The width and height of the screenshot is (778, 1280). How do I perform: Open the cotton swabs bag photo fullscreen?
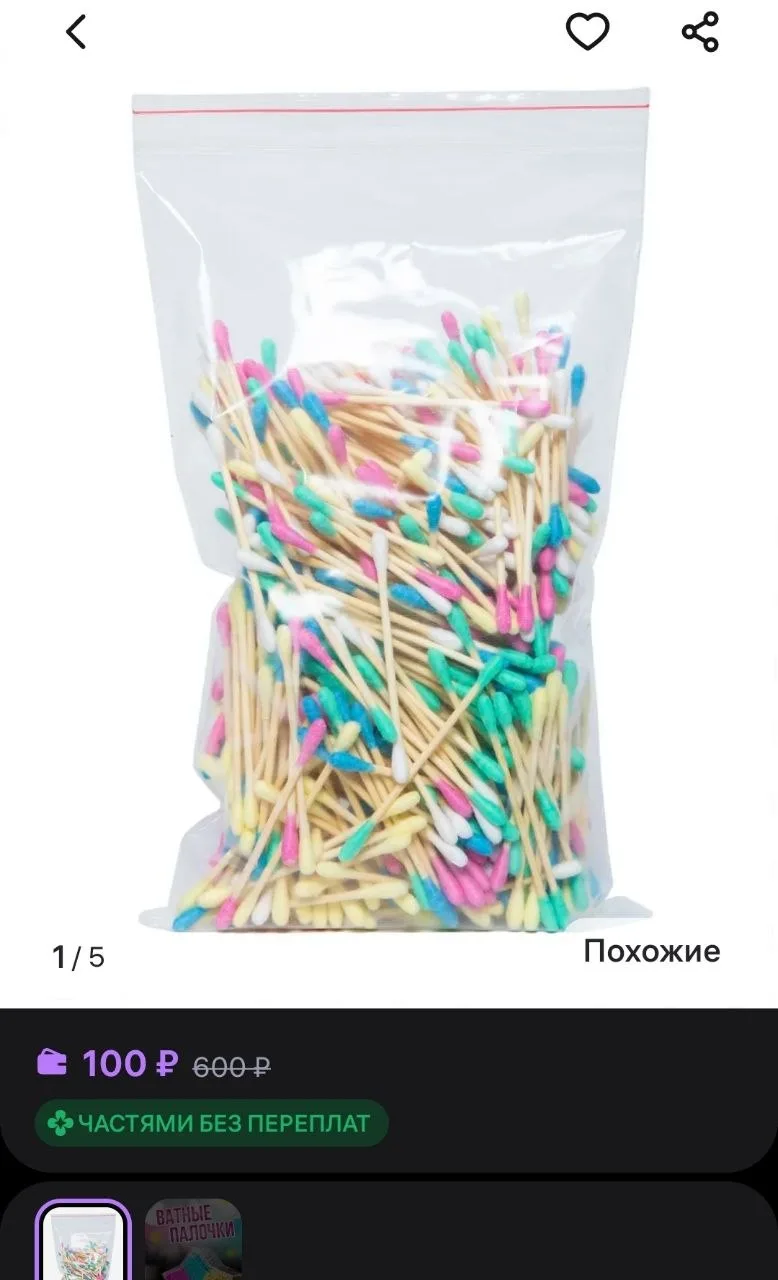391,510
